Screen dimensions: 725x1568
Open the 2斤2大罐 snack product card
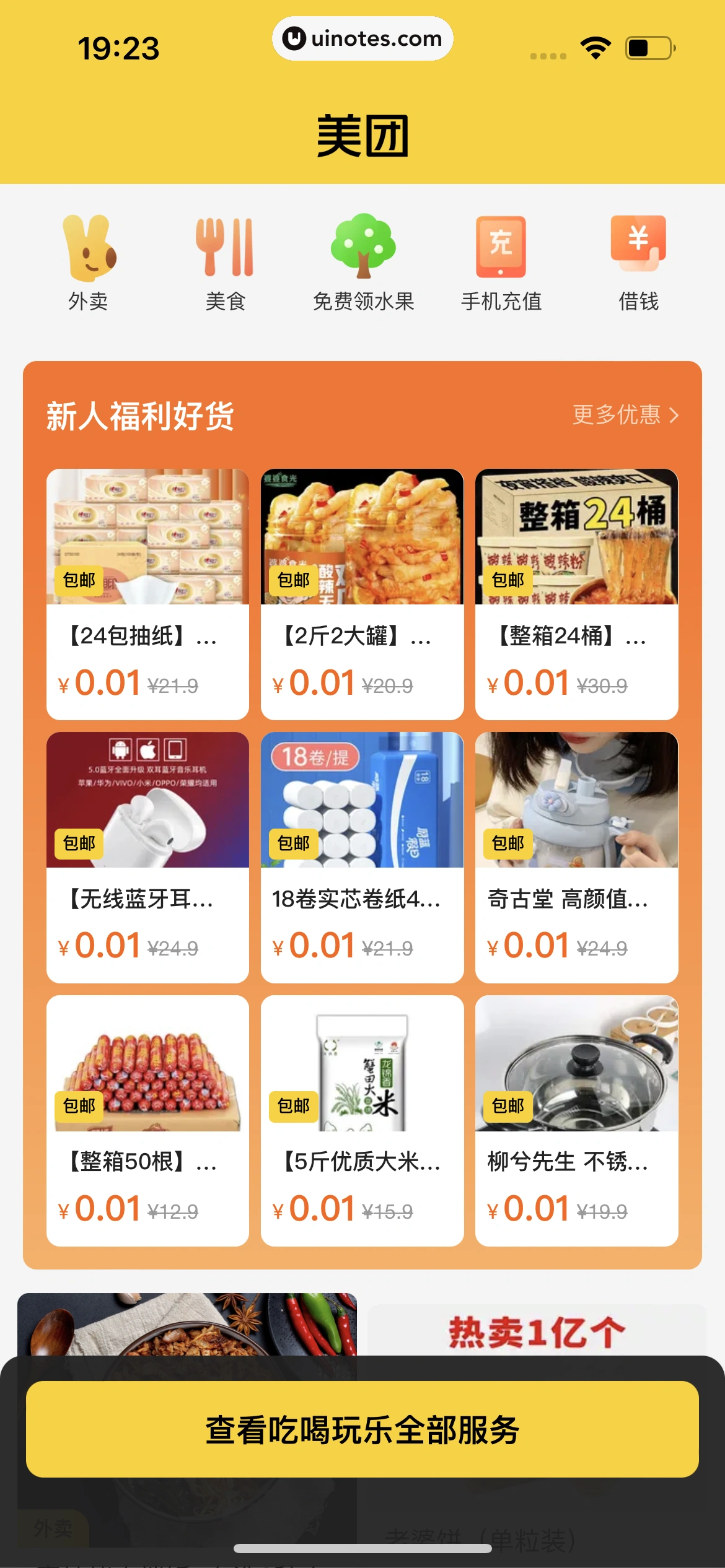click(362, 593)
